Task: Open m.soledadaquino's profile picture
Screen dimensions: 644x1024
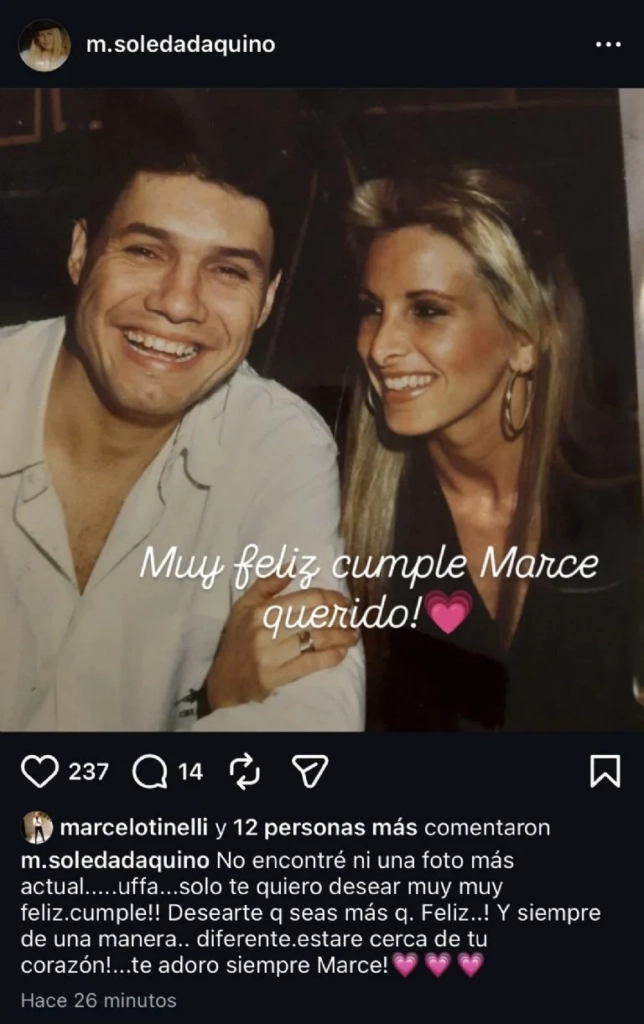Action: click(x=44, y=45)
